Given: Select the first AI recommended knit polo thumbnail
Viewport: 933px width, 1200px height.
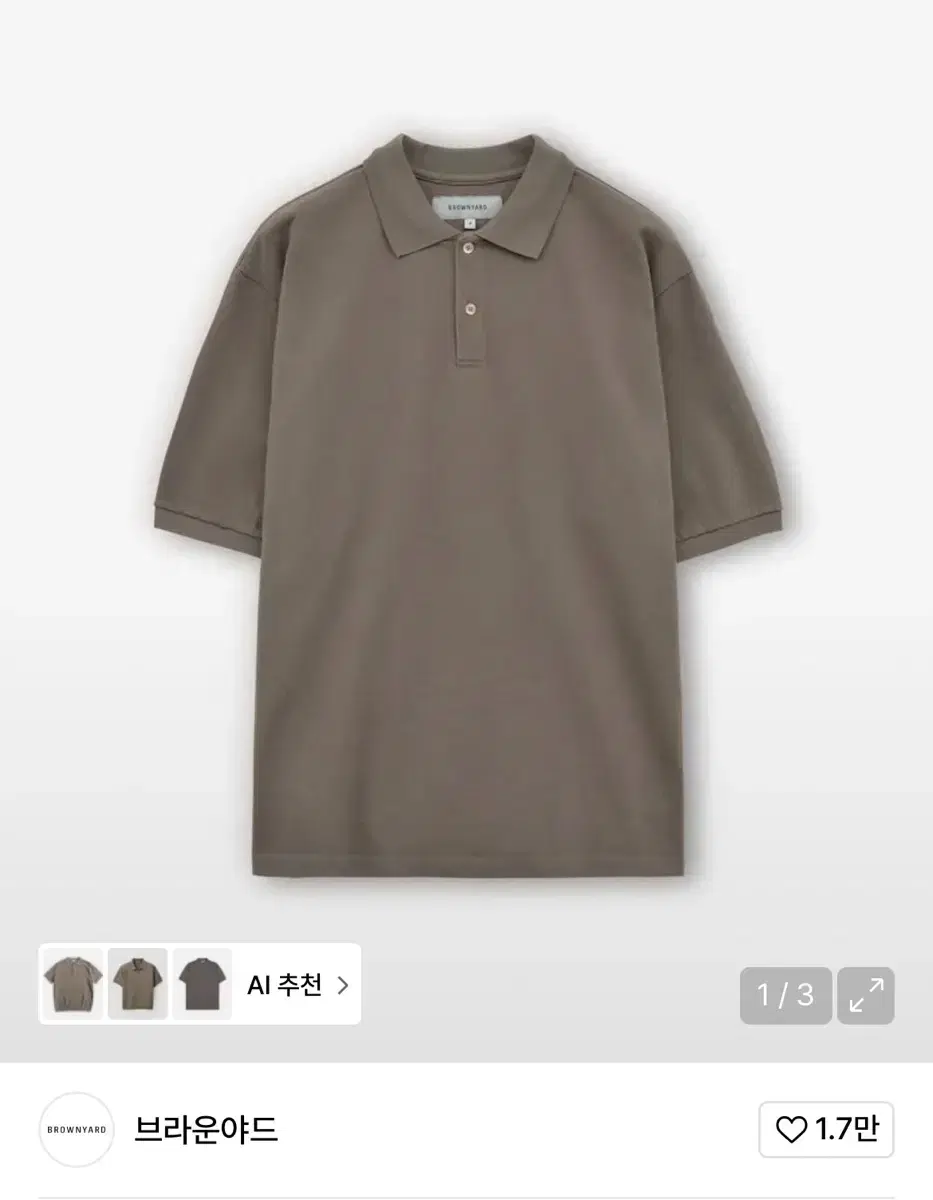Looking at the screenshot, I should 74,985.
